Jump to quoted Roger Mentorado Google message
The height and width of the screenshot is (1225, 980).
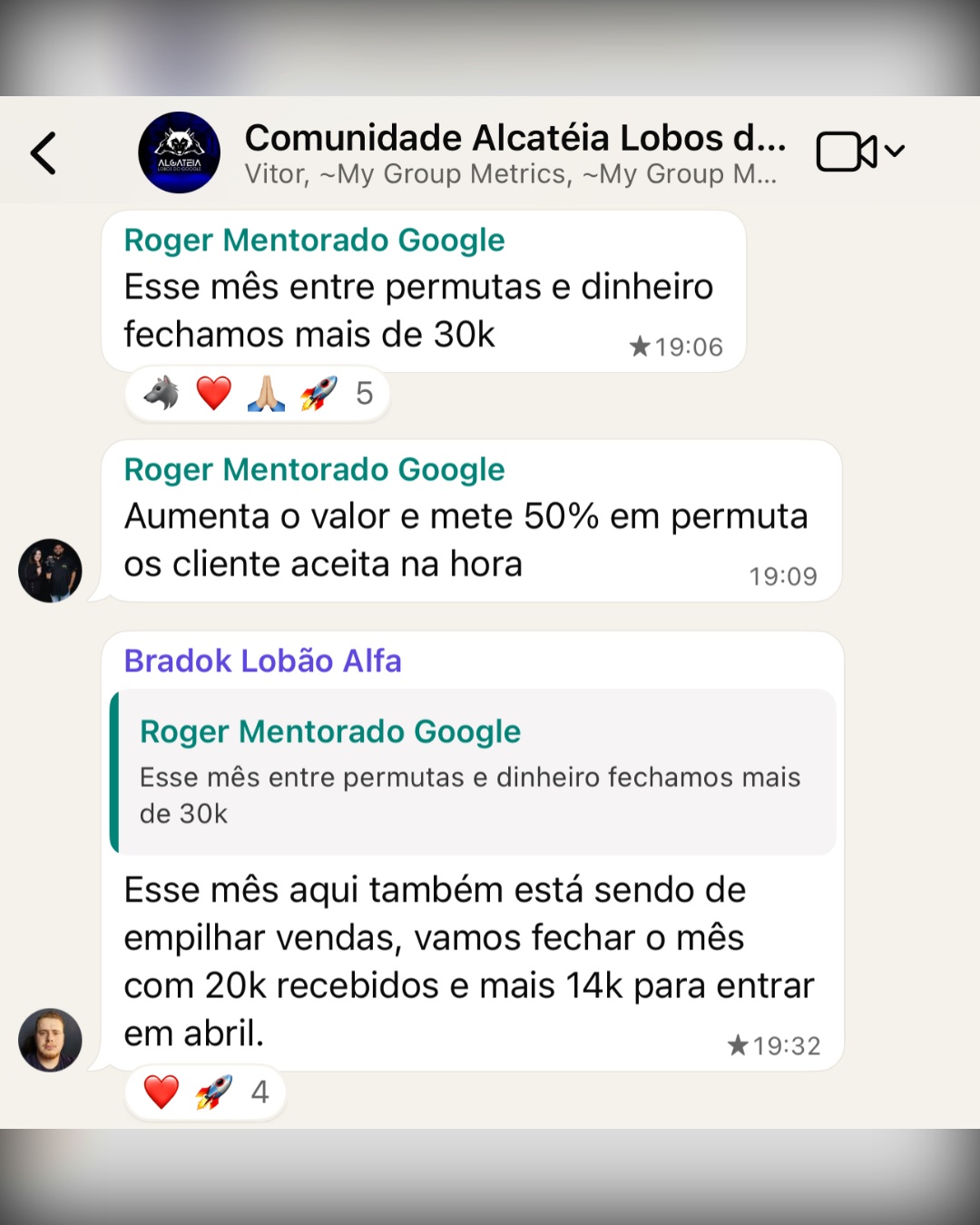473,771
